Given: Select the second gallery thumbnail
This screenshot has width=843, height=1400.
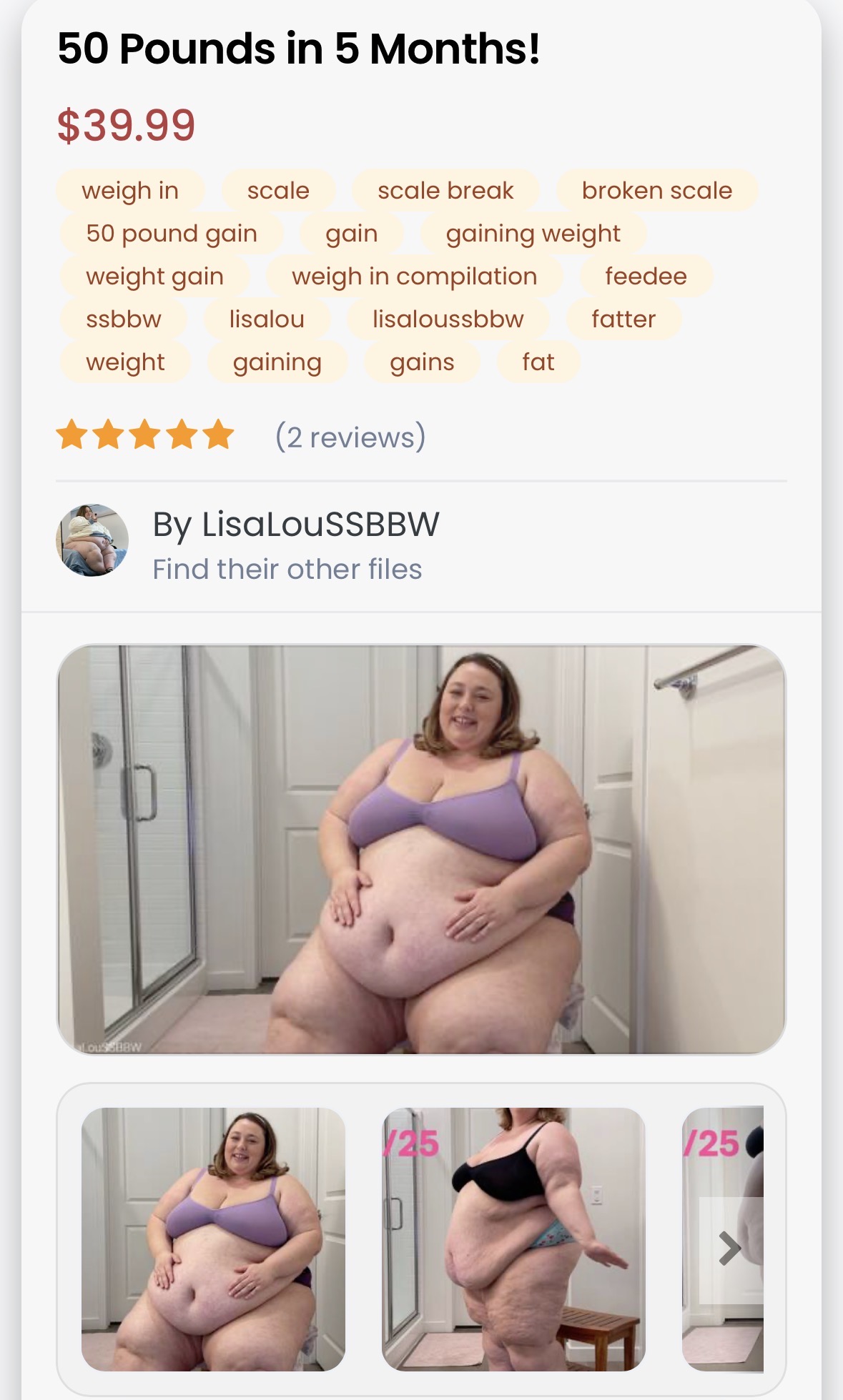Looking at the screenshot, I should tap(513, 1238).
